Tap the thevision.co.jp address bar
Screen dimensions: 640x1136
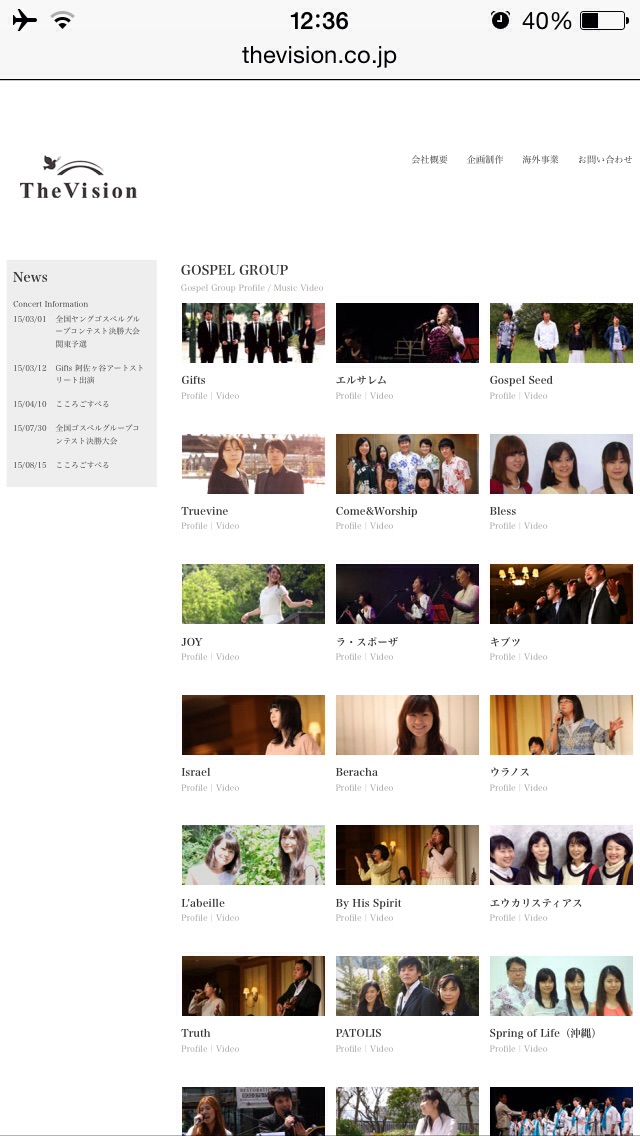(x=319, y=55)
